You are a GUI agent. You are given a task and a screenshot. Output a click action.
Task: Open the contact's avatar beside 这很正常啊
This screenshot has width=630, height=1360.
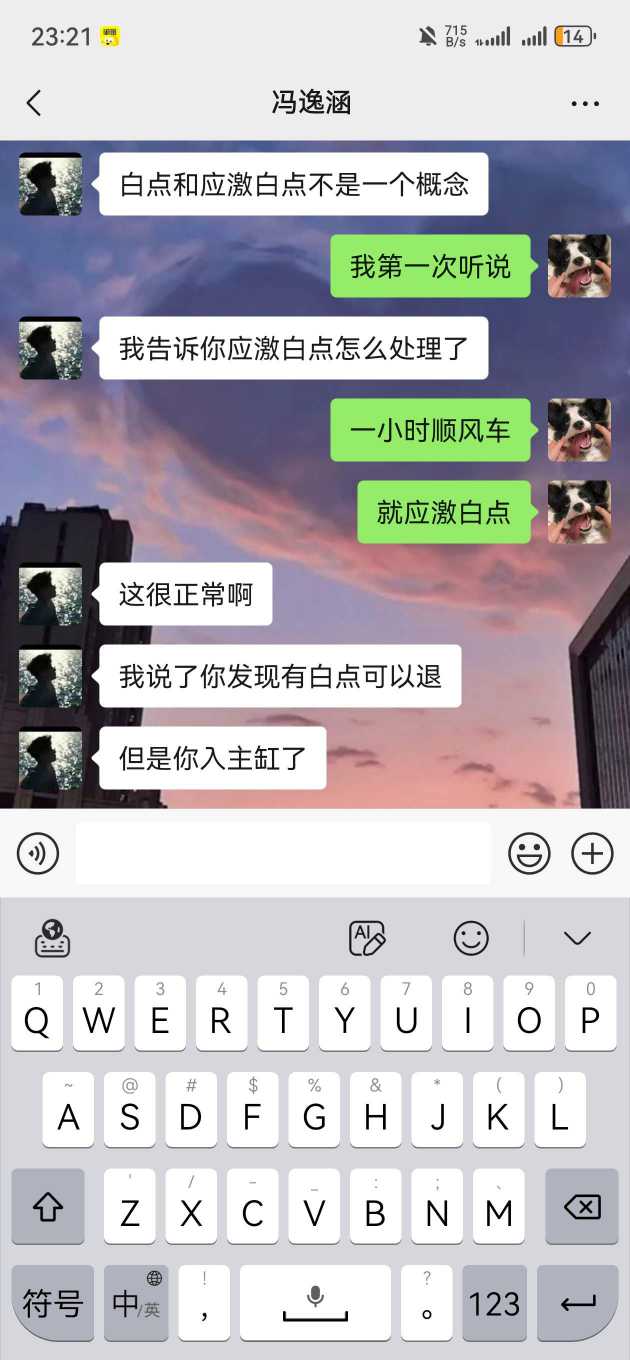click(x=50, y=595)
